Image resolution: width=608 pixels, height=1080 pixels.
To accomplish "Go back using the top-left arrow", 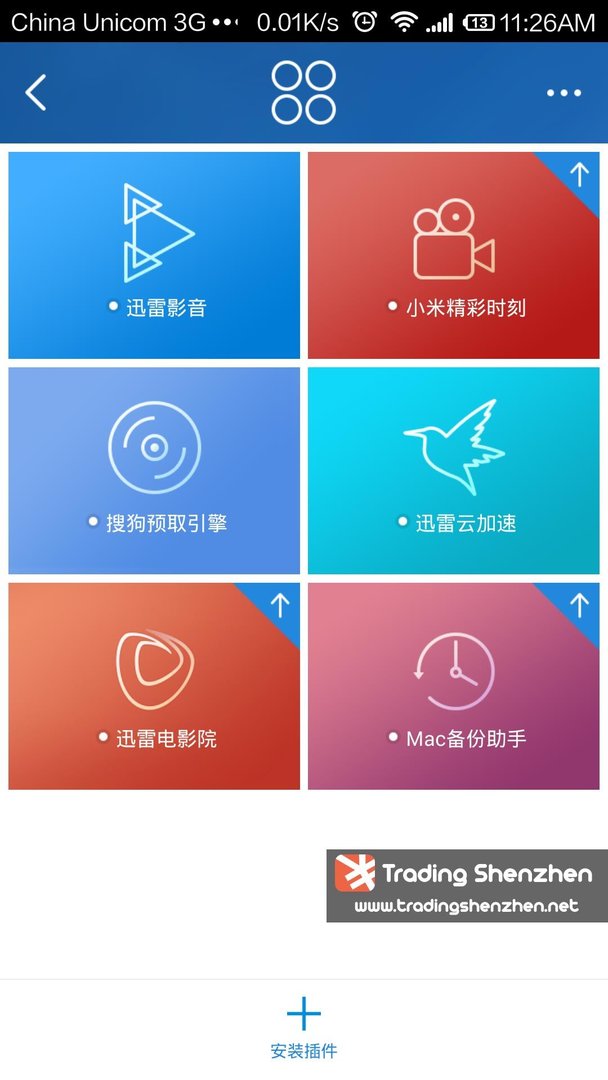I will click(36, 92).
